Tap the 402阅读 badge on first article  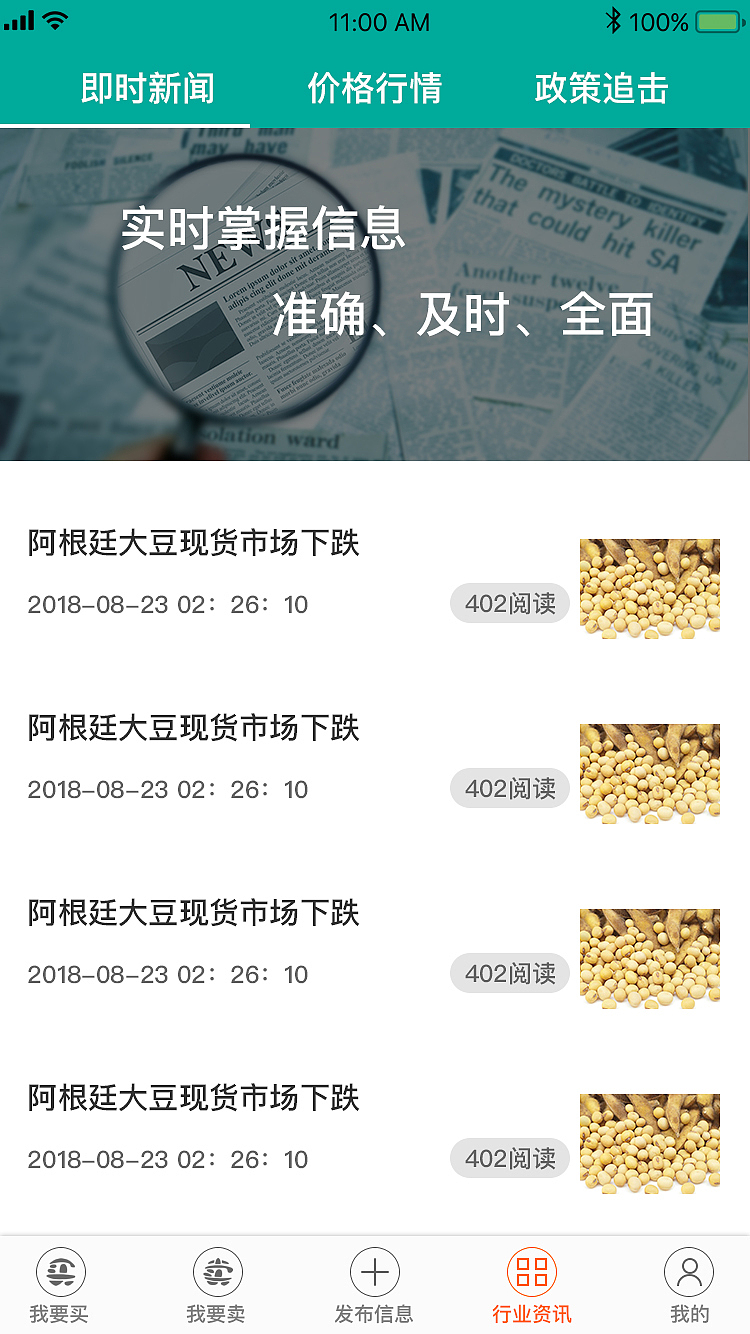tap(510, 603)
